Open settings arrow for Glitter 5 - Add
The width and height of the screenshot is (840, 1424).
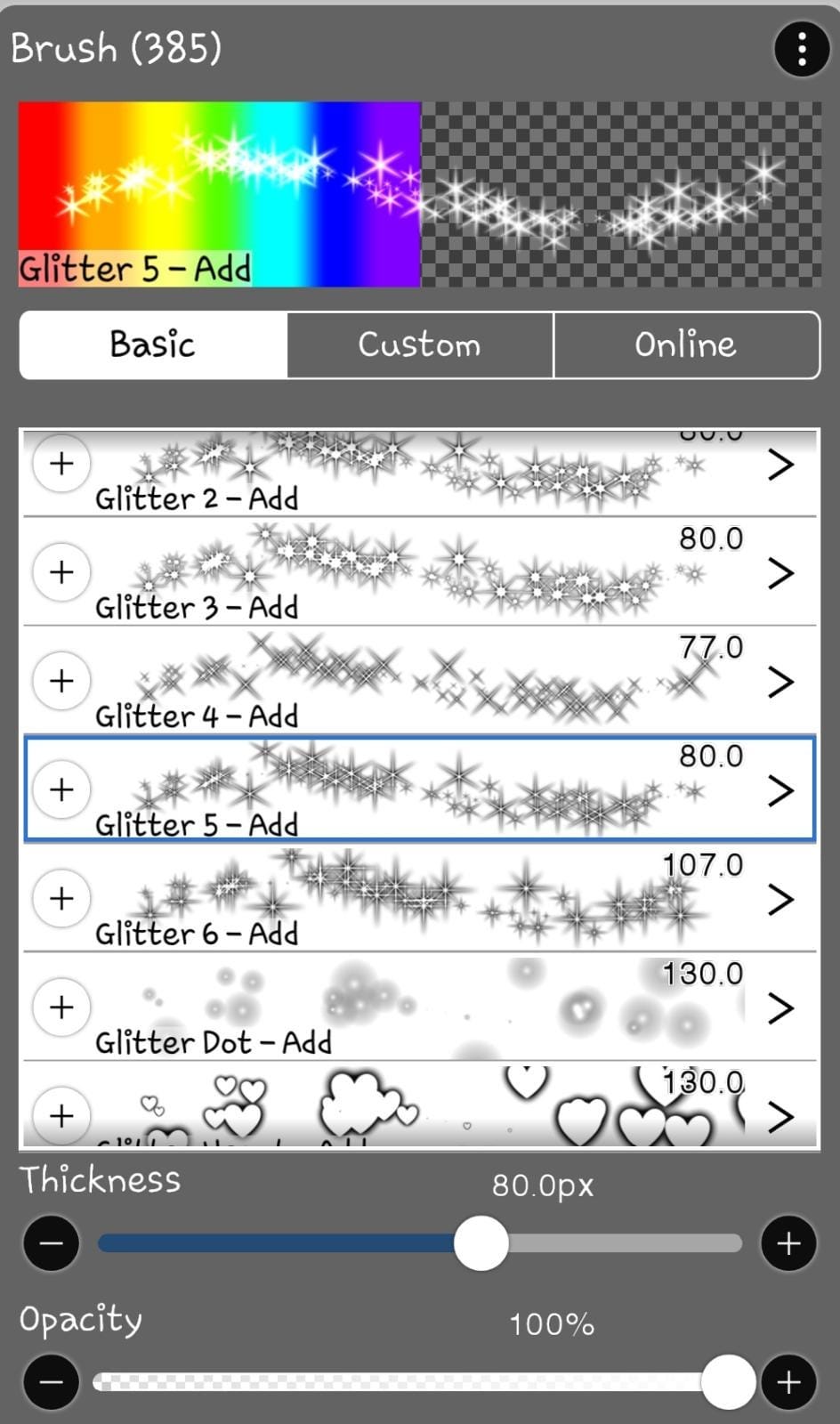pos(779,790)
